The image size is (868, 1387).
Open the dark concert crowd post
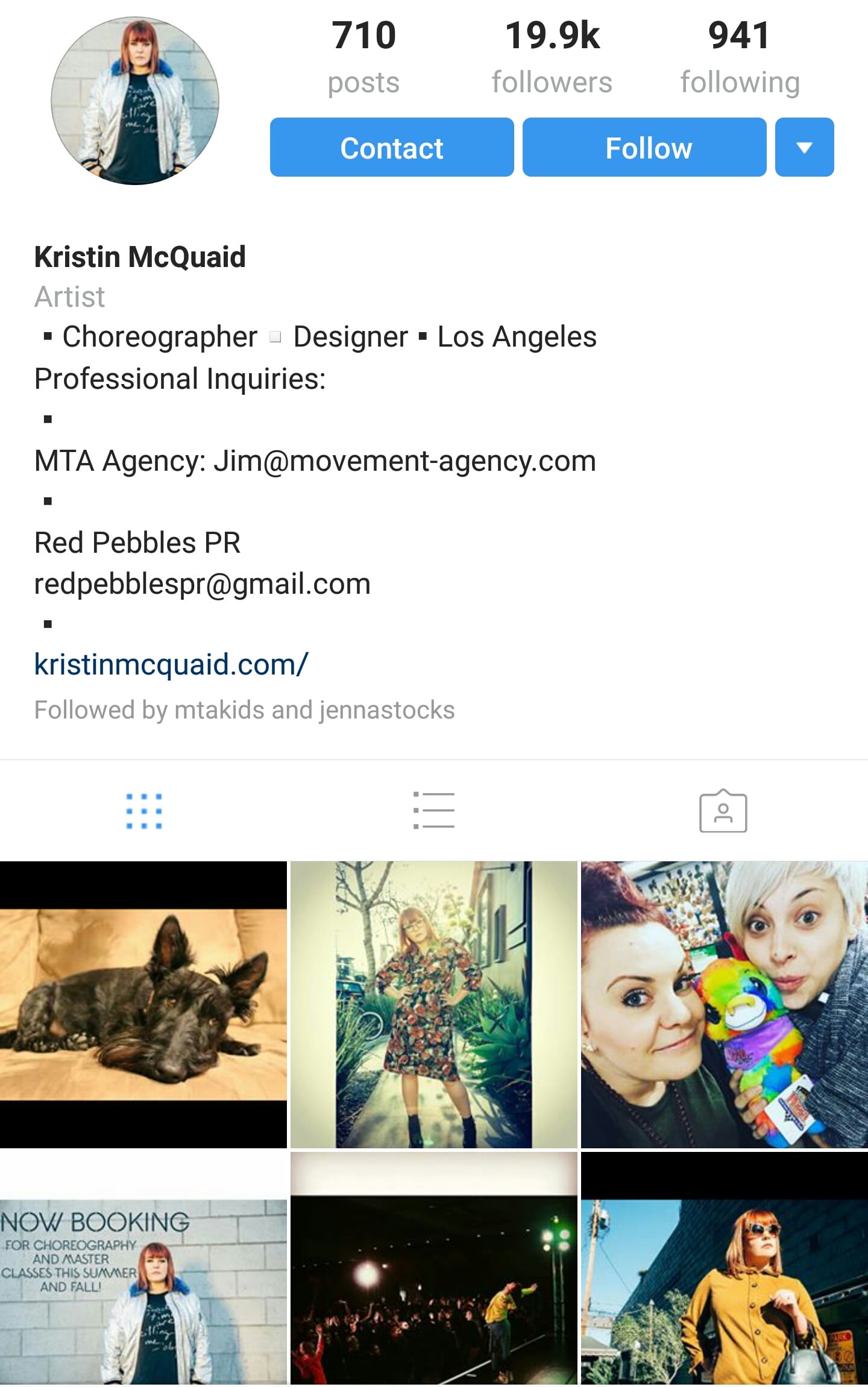(x=433, y=1269)
